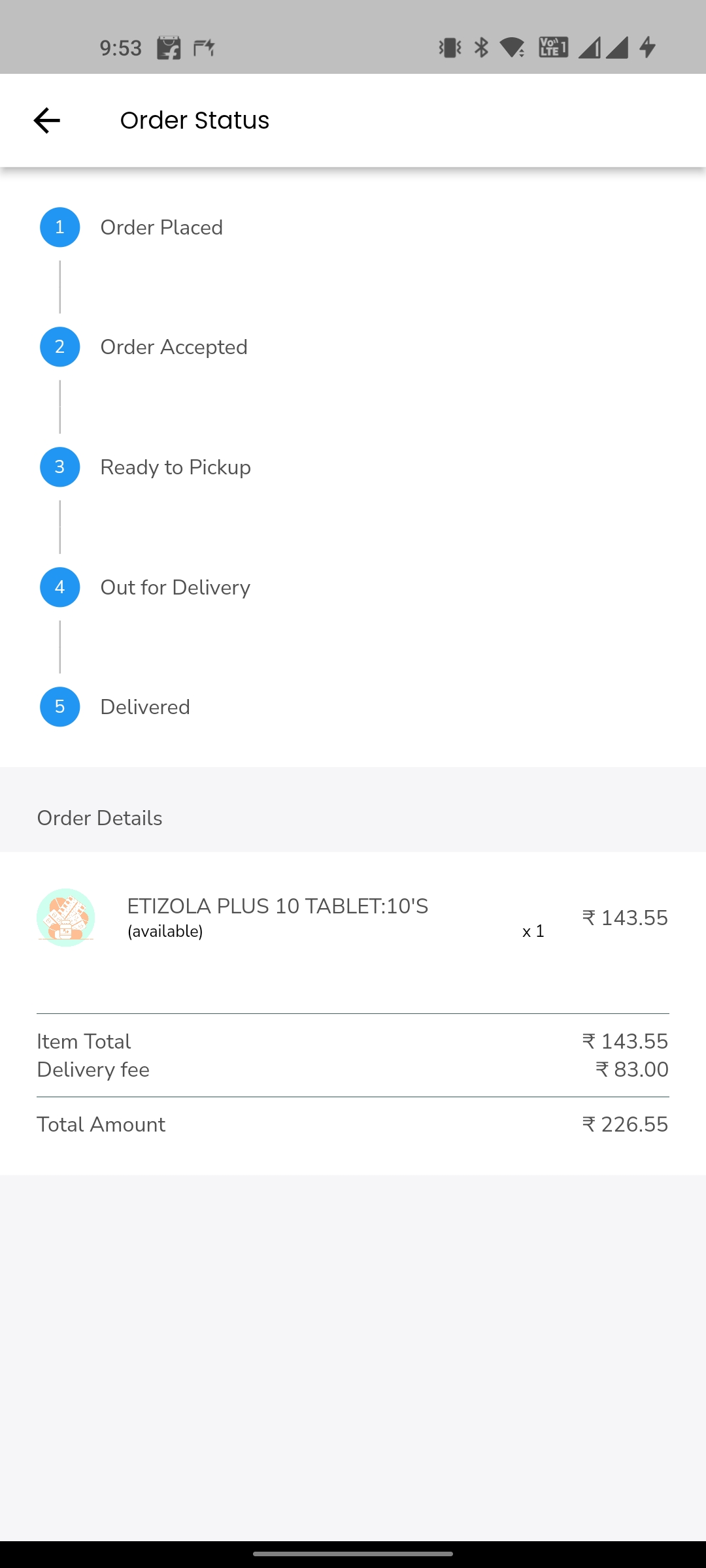
Task: Tap the step 5 Delivered circle
Action: (59, 706)
